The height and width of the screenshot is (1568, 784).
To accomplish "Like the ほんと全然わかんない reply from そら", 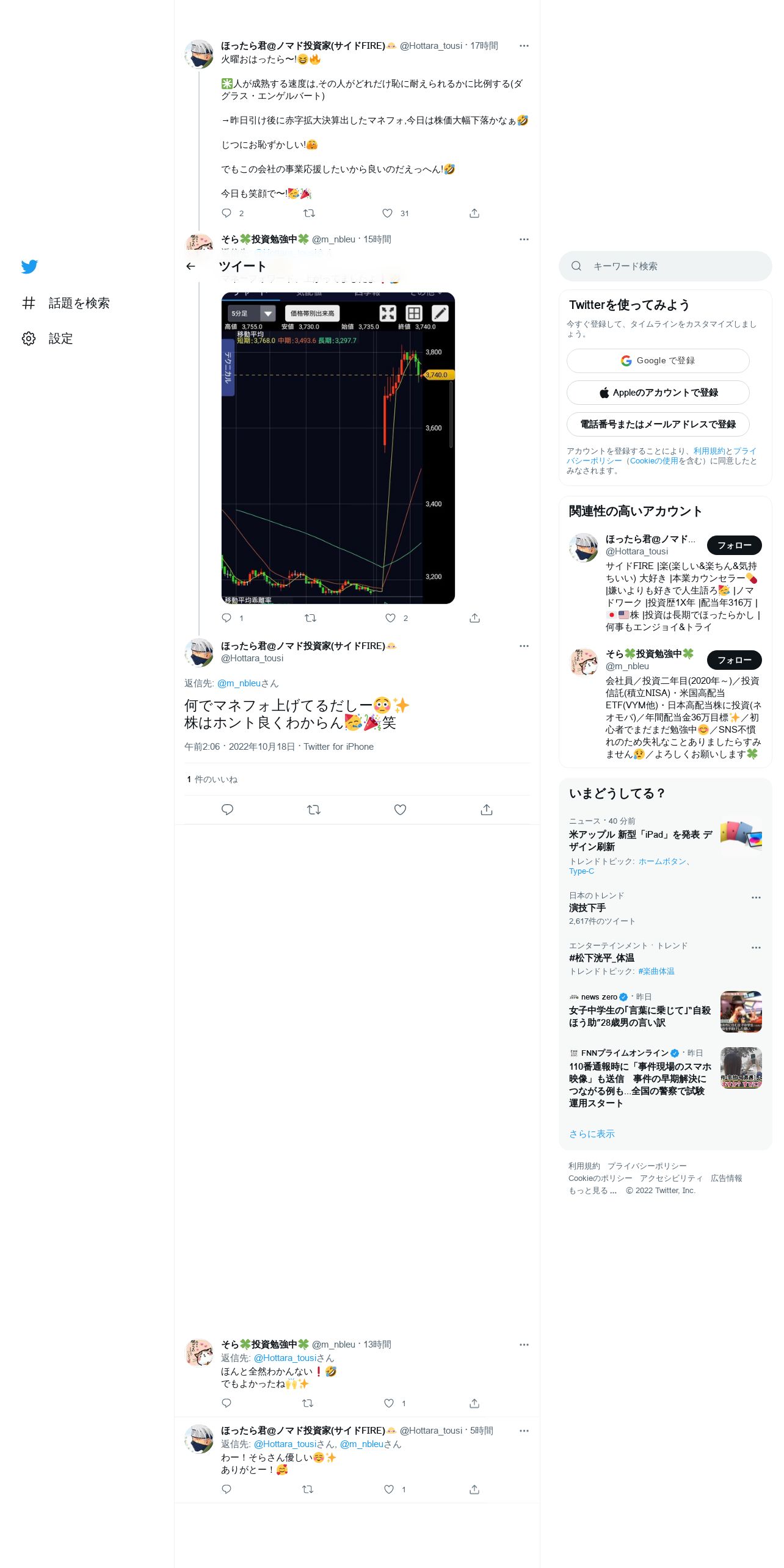I will tap(389, 1403).
